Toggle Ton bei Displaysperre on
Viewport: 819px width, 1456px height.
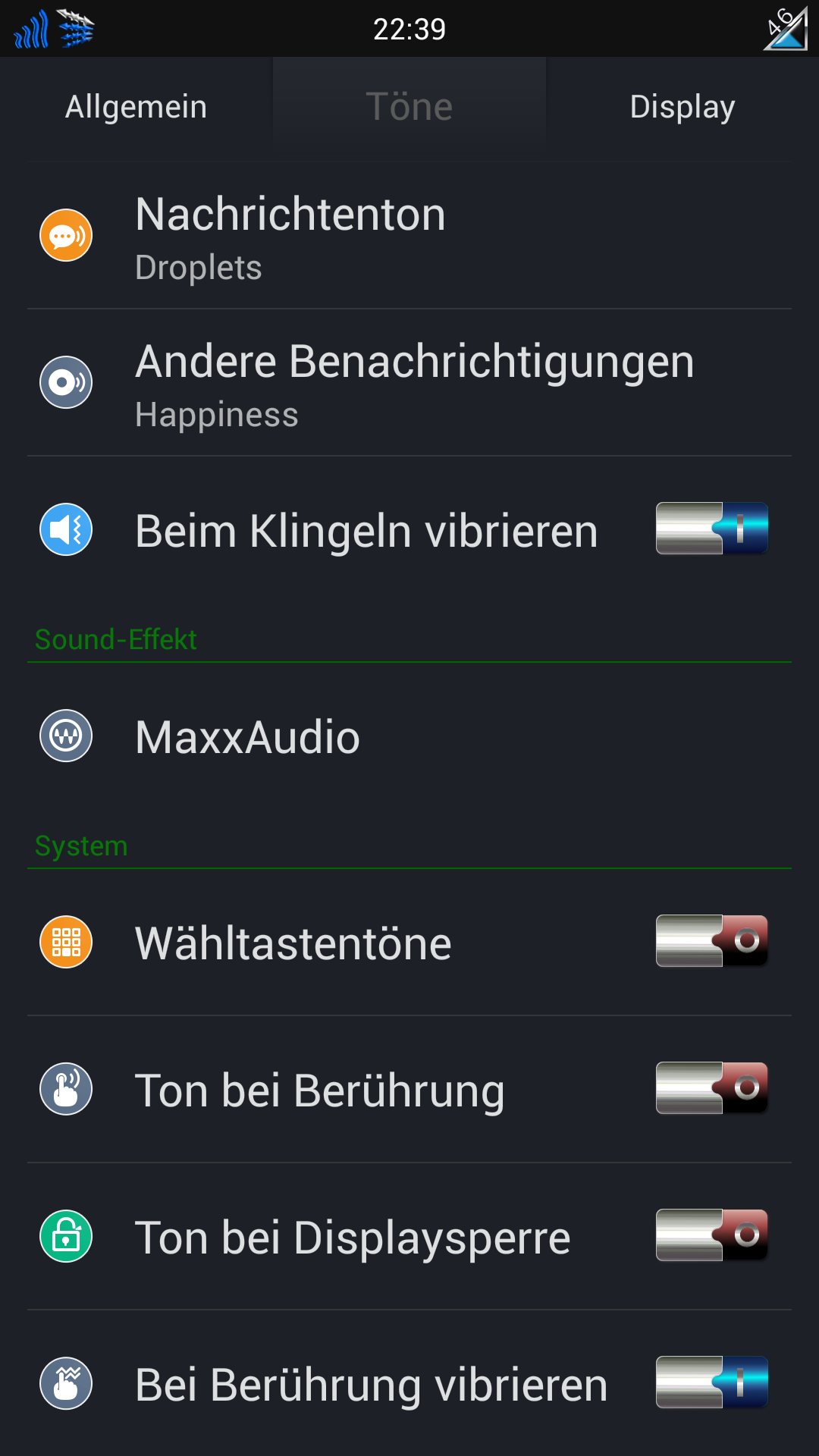pos(711,1235)
